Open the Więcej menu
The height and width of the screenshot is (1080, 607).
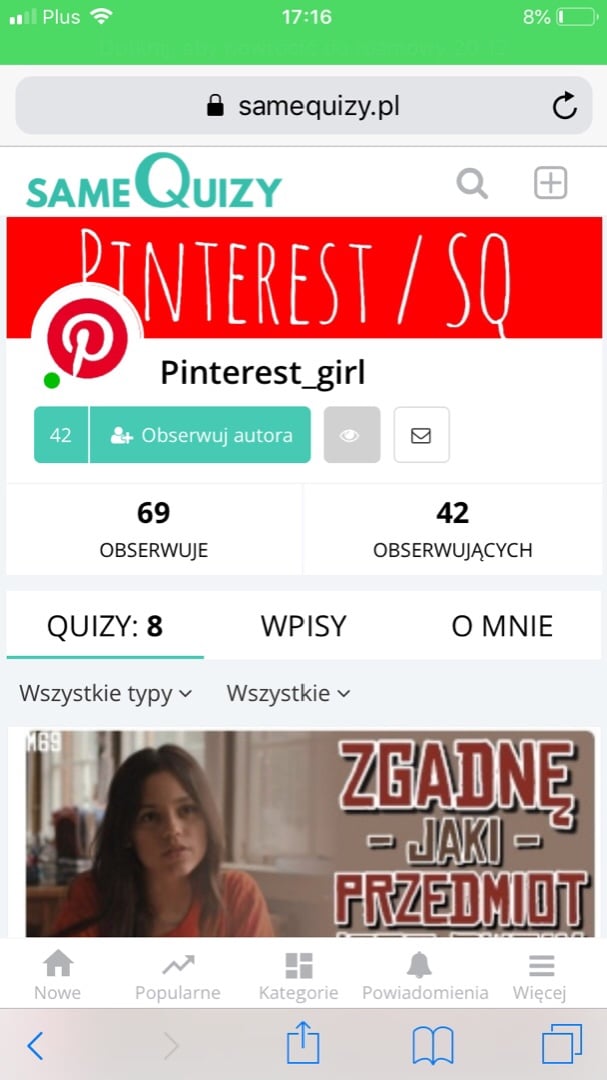(540, 976)
